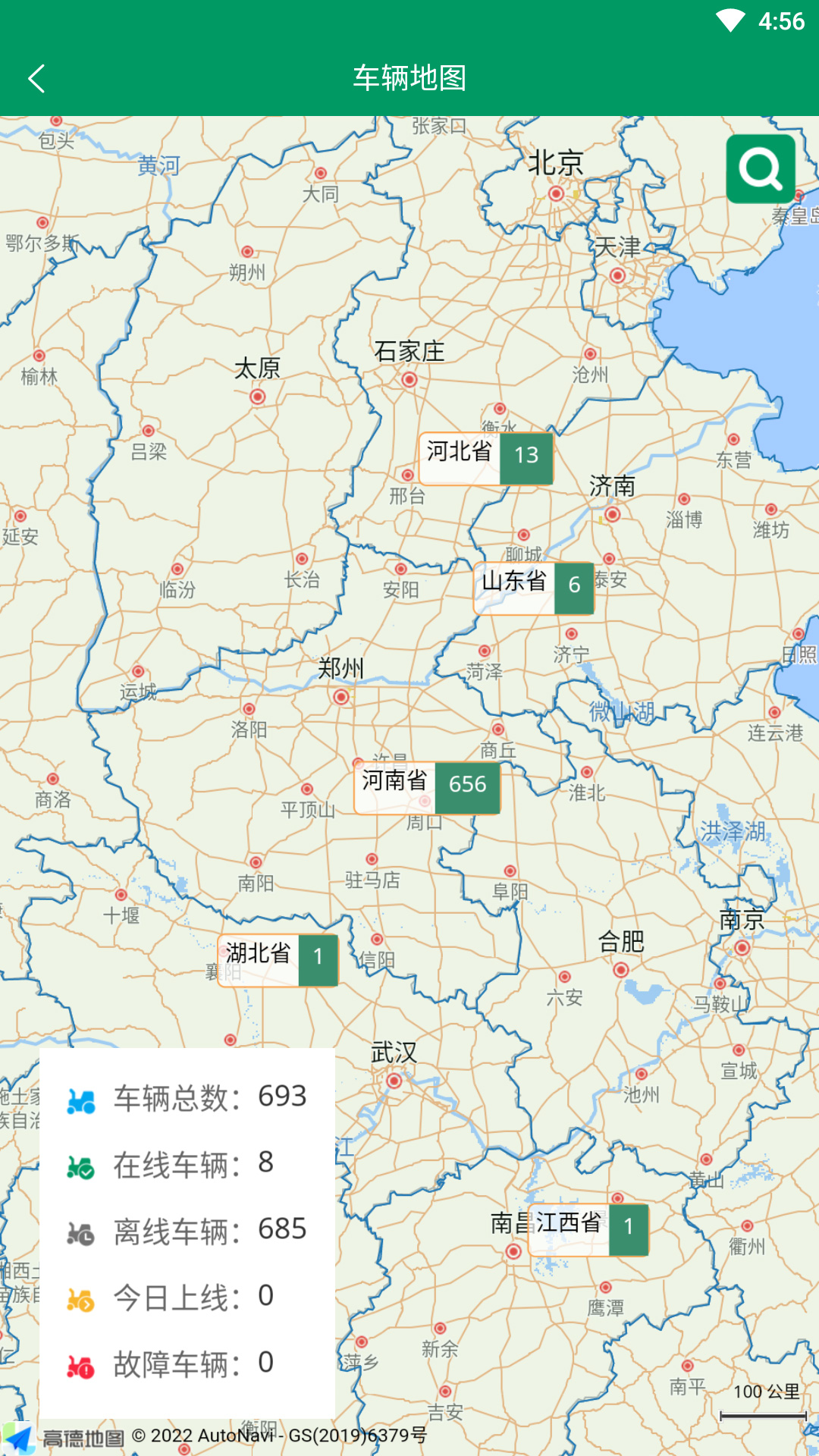
Task: Expand the 河南省 marker showing 656
Action: [427, 786]
